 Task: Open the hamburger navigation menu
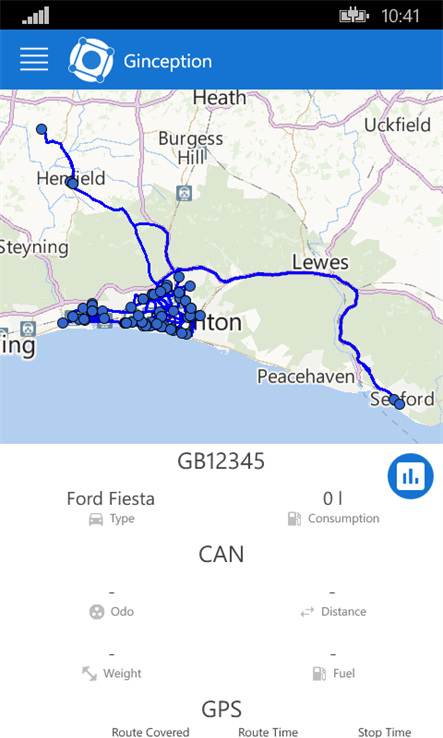coord(34,59)
